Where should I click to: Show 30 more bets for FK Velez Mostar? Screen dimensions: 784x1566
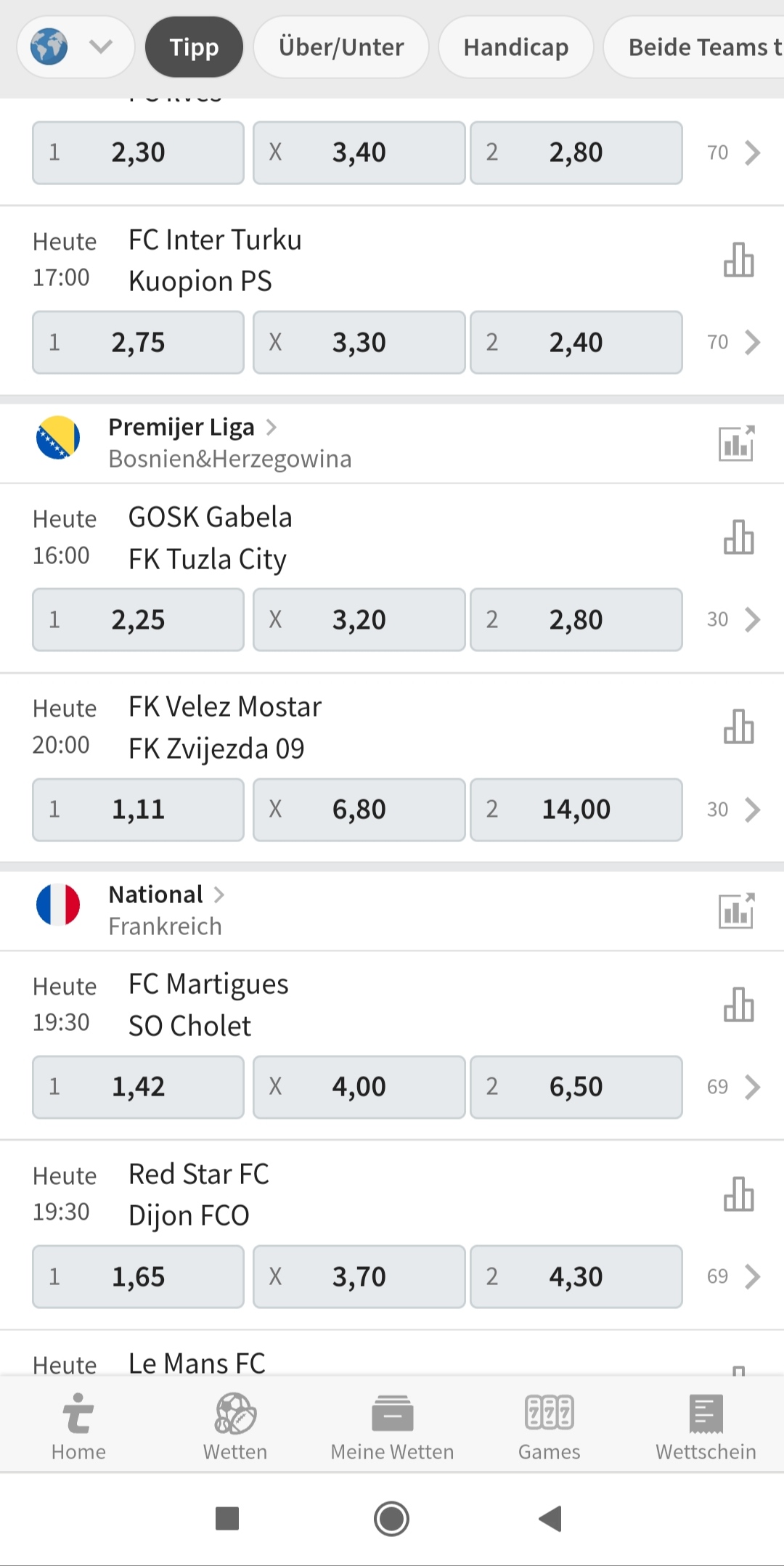[x=733, y=809]
